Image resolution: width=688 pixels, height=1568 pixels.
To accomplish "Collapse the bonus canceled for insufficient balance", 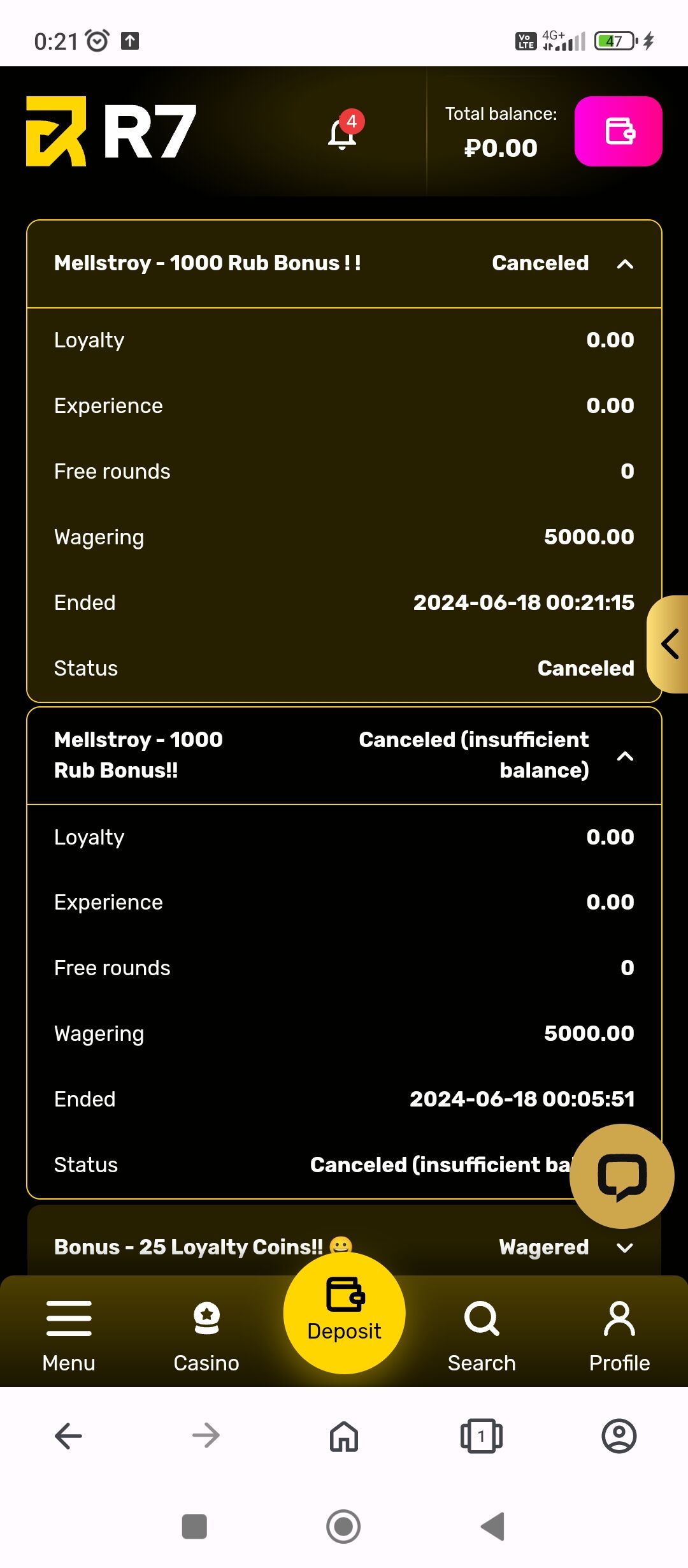I will [x=625, y=756].
